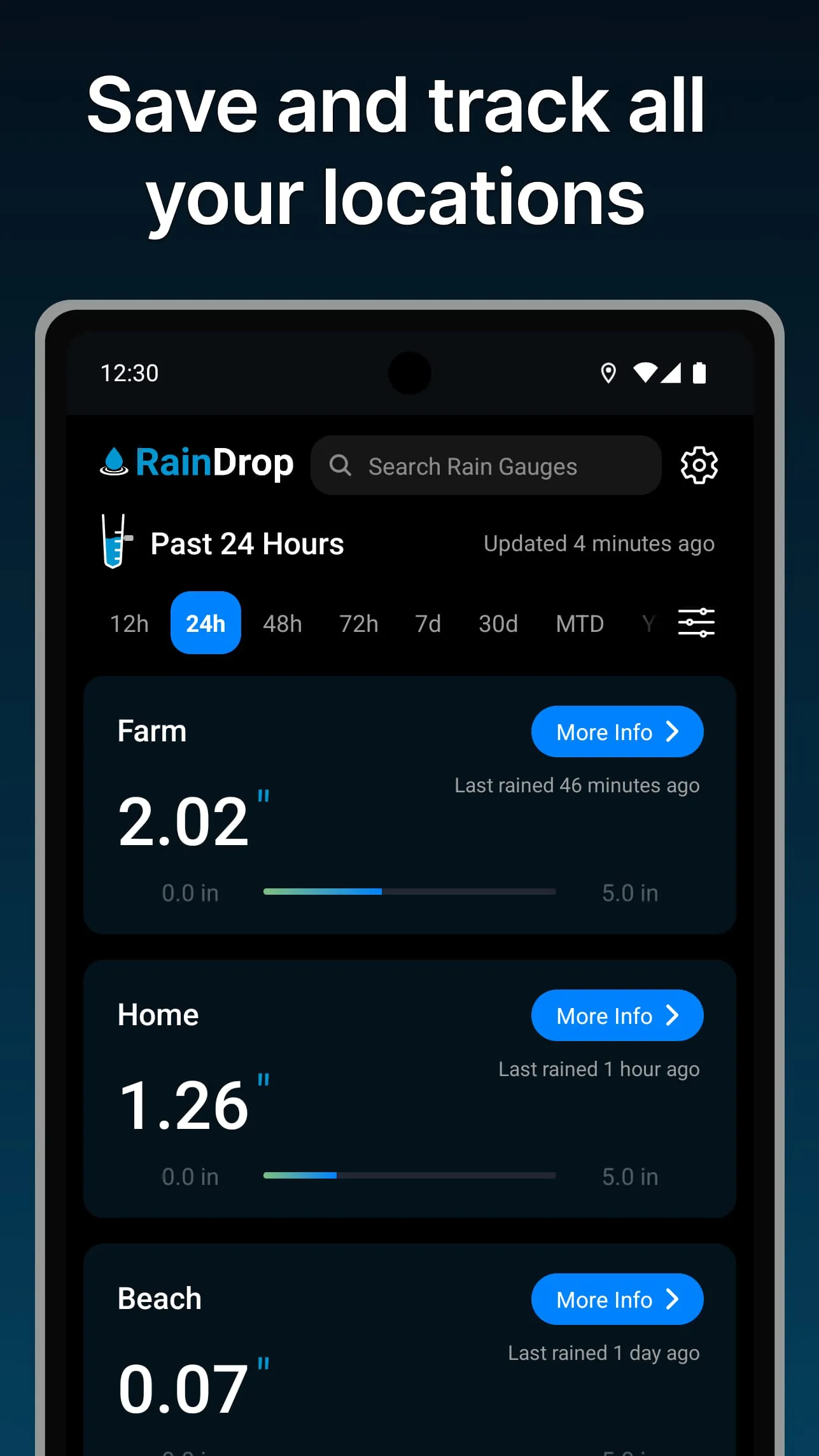Click the Updated 4 minutes ago label
819x1456 pixels.
point(599,543)
